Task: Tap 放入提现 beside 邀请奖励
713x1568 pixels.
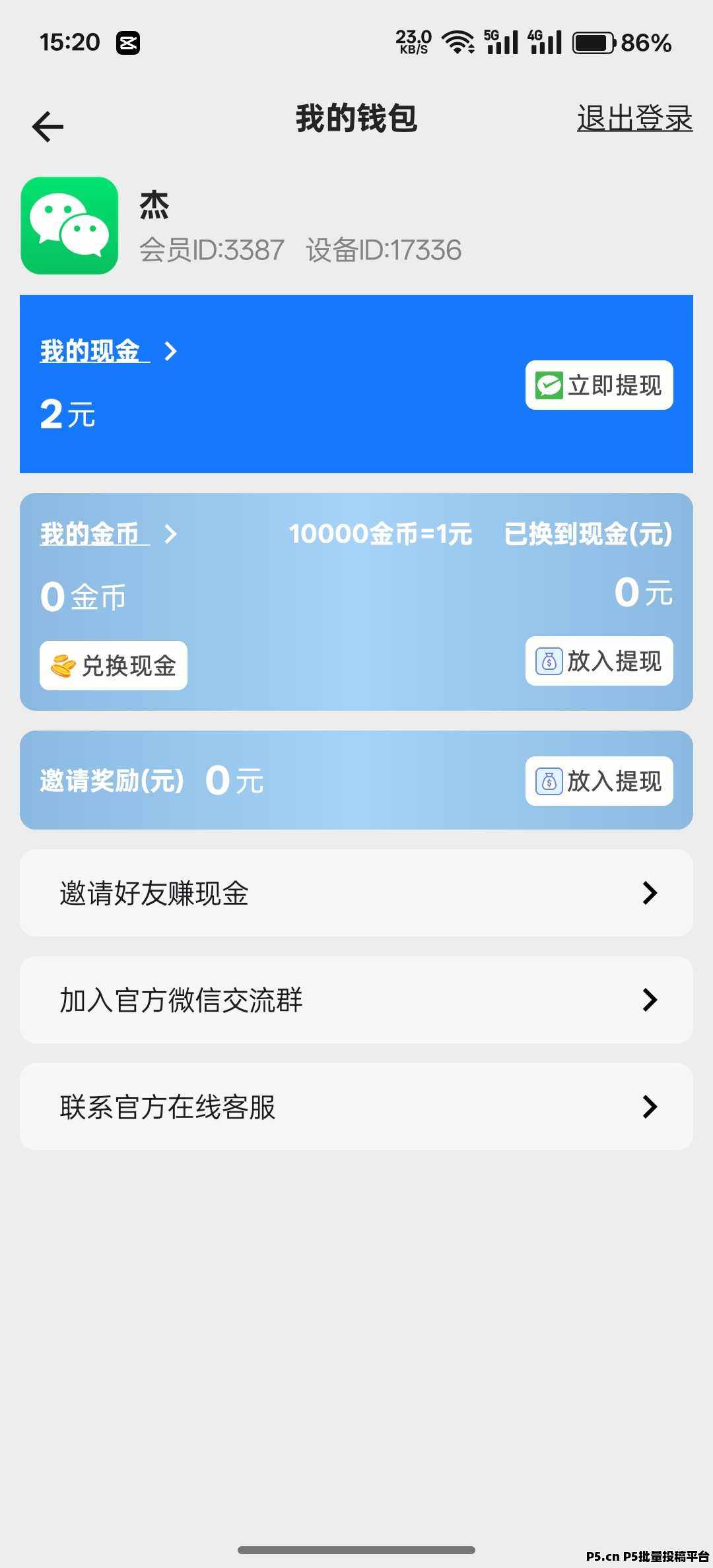Action: [599, 781]
